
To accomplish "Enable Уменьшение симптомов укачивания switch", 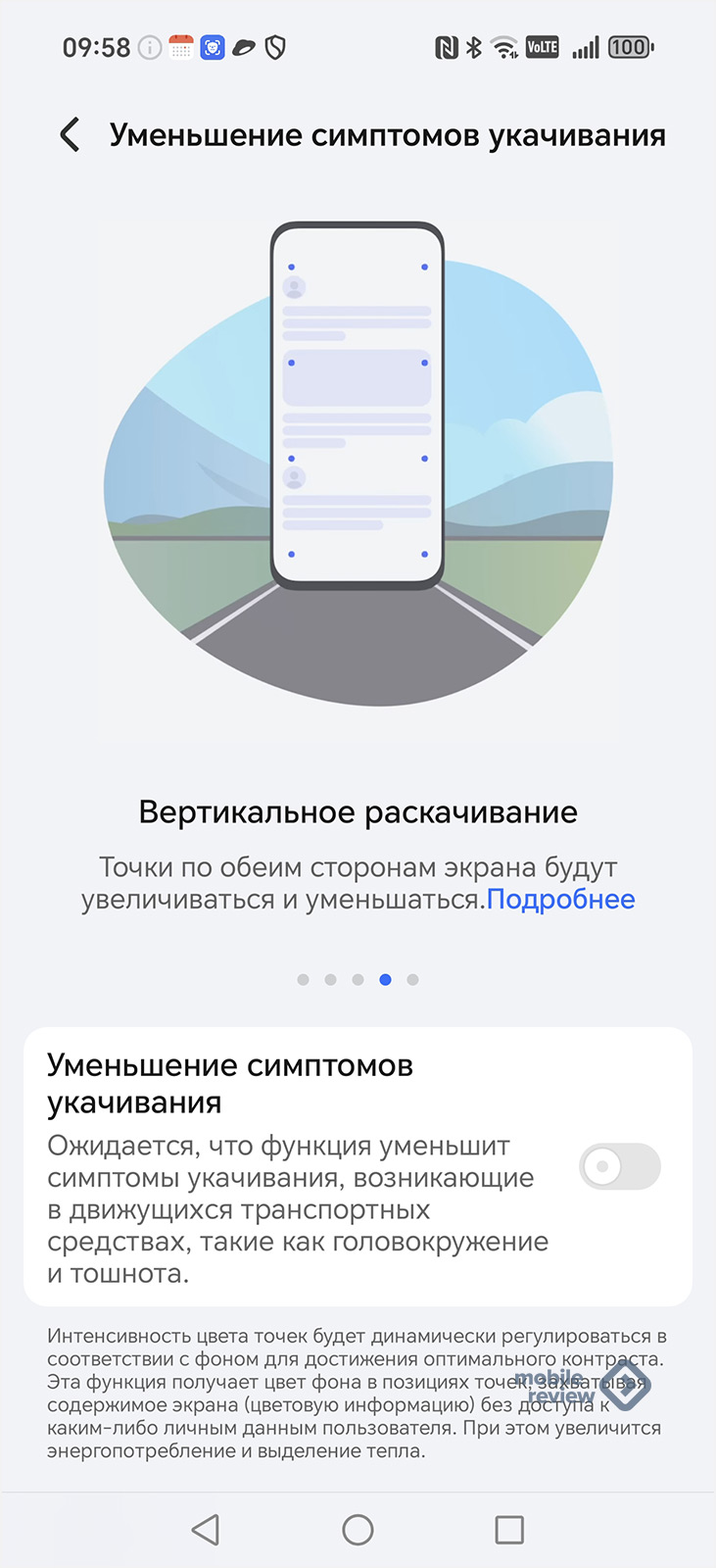I will pyautogui.click(x=620, y=1166).
